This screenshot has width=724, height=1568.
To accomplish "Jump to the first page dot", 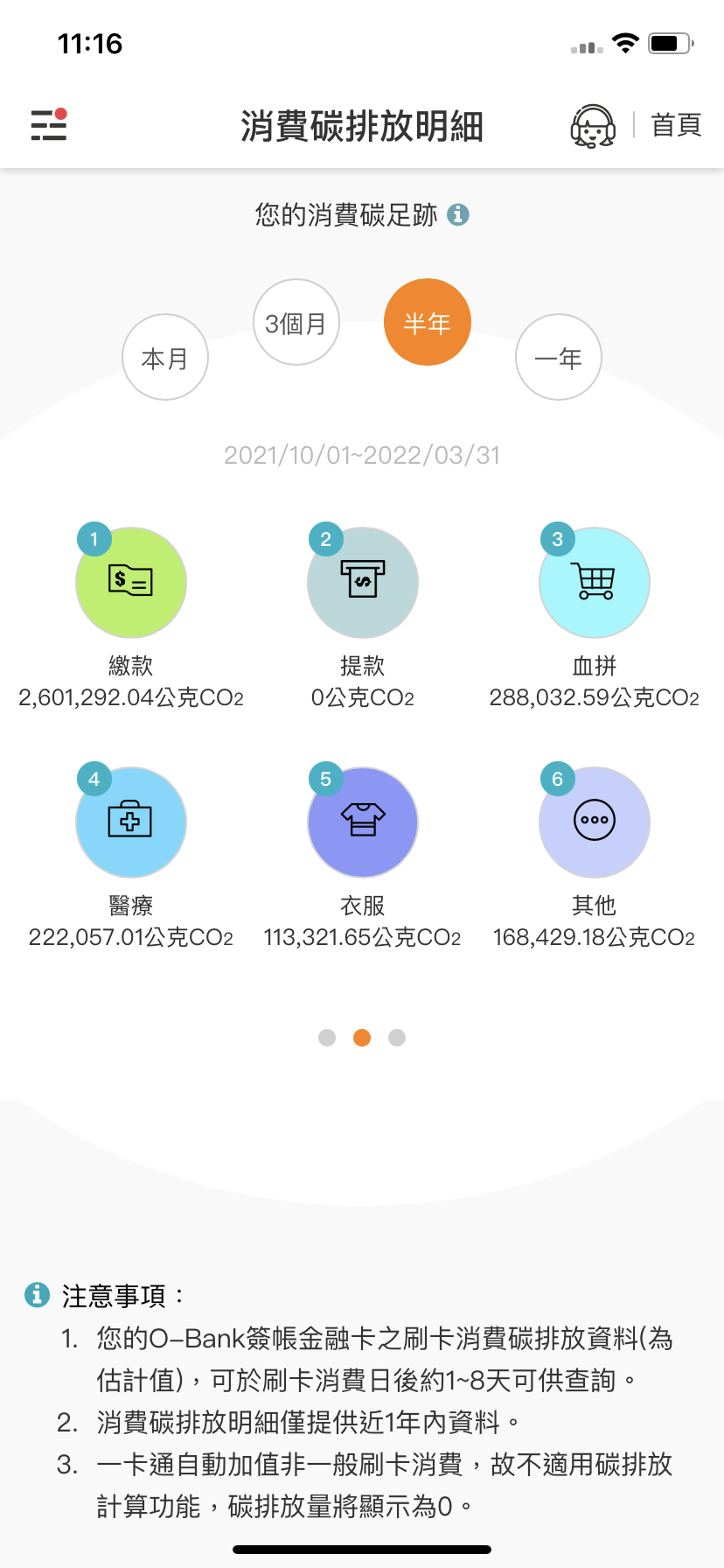I will point(327,1038).
